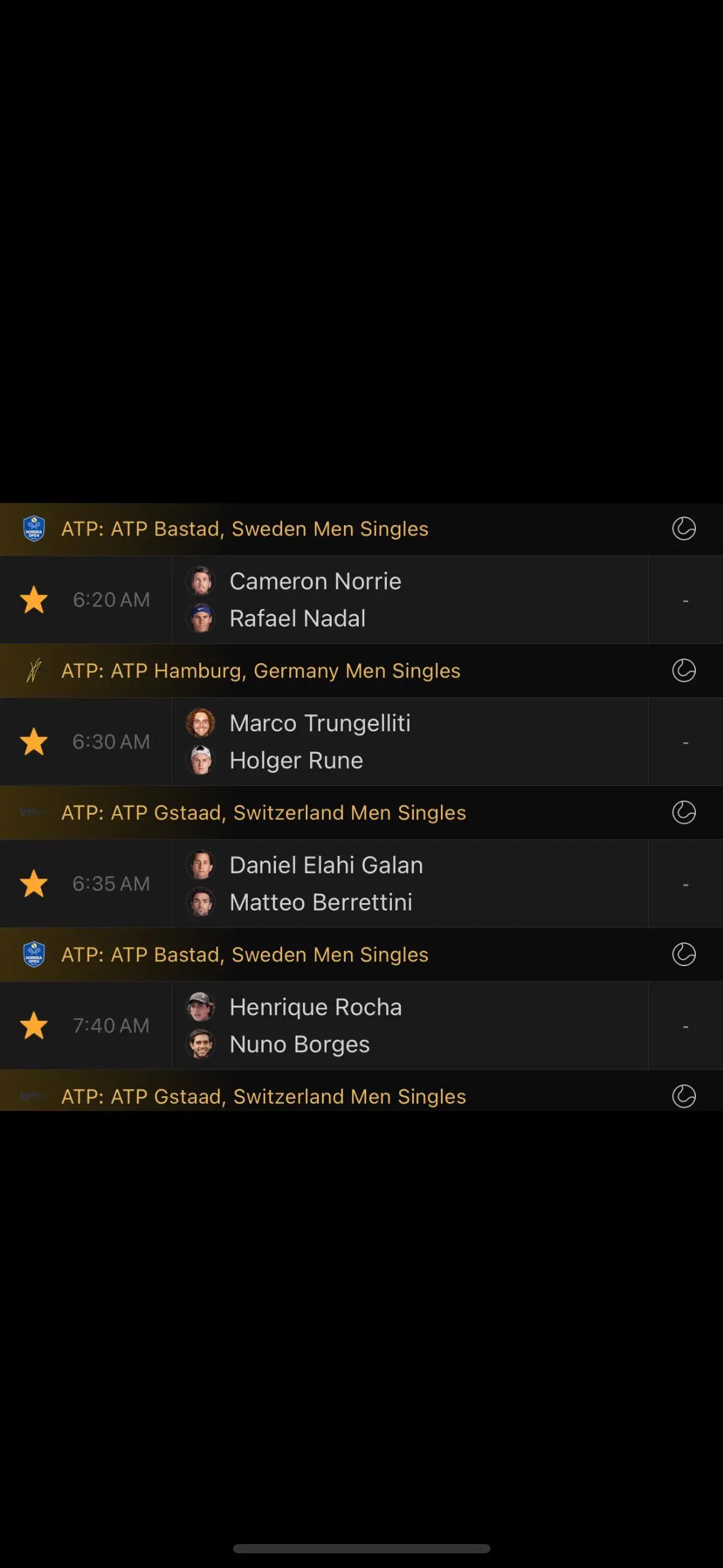Open the Henrique Rocha vs Nuno Borges match
This screenshot has width=723, height=1568.
click(x=409, y=1026)
